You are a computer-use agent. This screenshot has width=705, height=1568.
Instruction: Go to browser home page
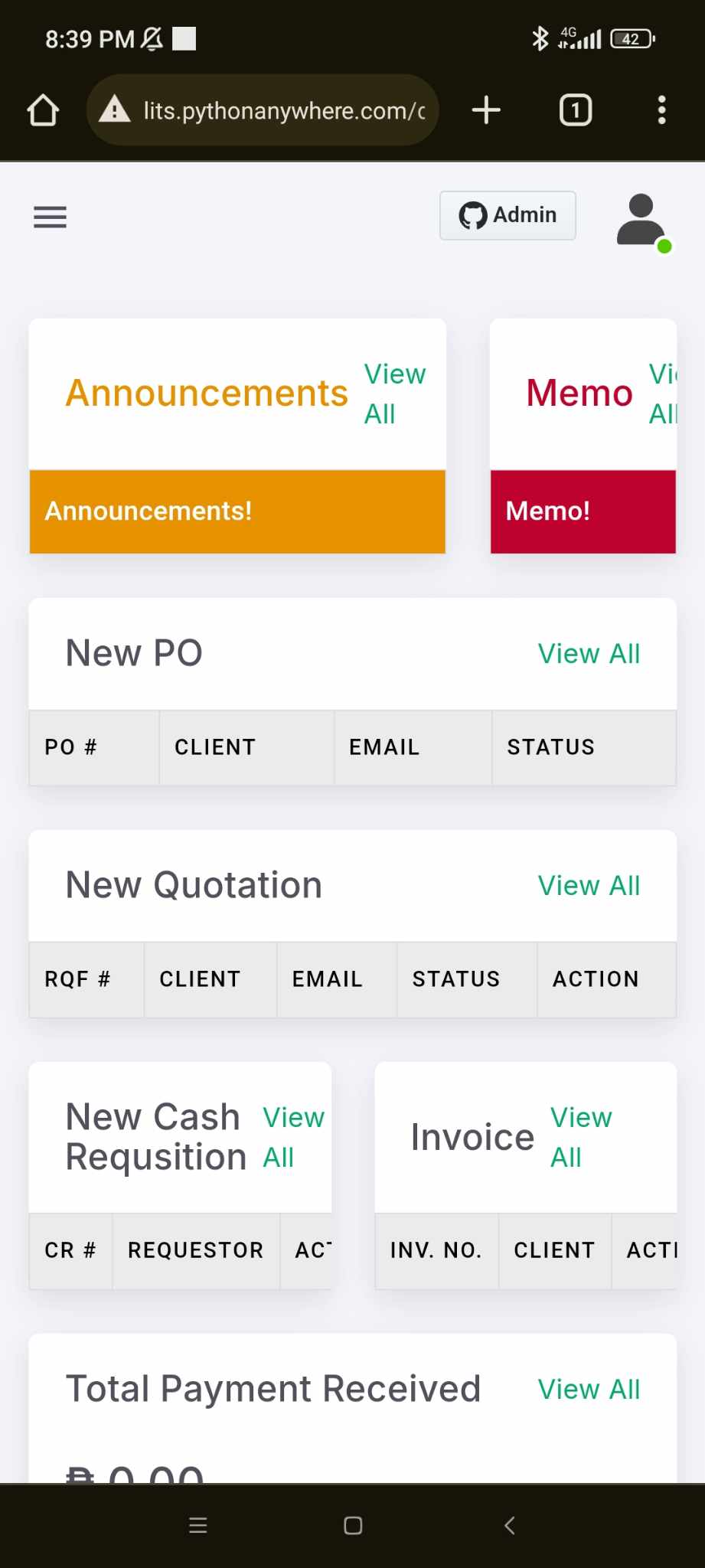pyautogui.click(x=43, y=110)
